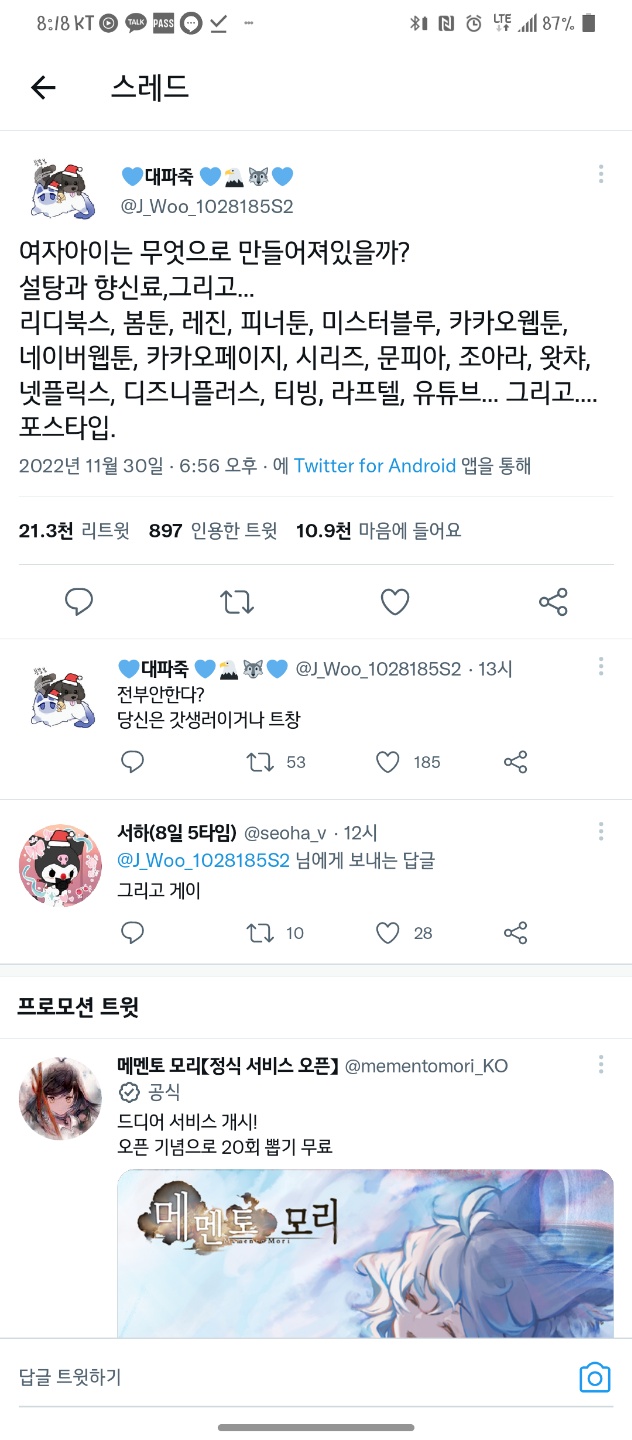Like the main tweet
The height and width of the screenshot is (1440, 632).
(x=395, y=601)
